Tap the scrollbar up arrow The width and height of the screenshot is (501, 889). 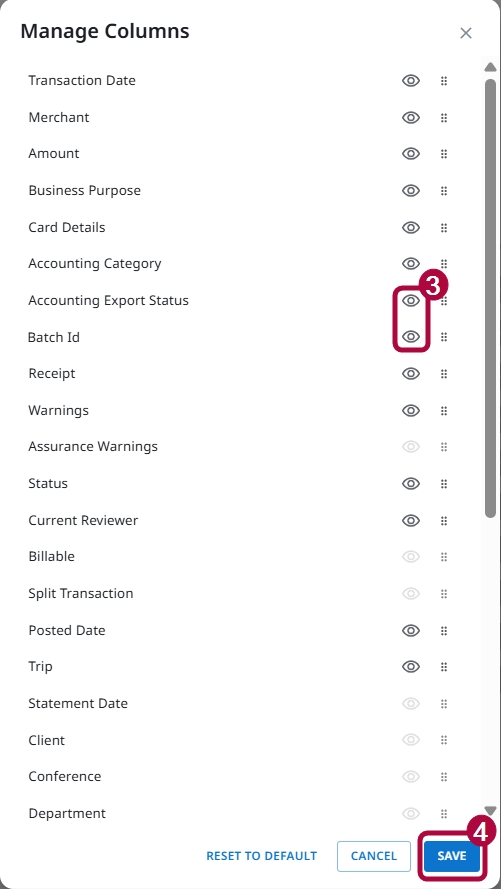[491, 67]
